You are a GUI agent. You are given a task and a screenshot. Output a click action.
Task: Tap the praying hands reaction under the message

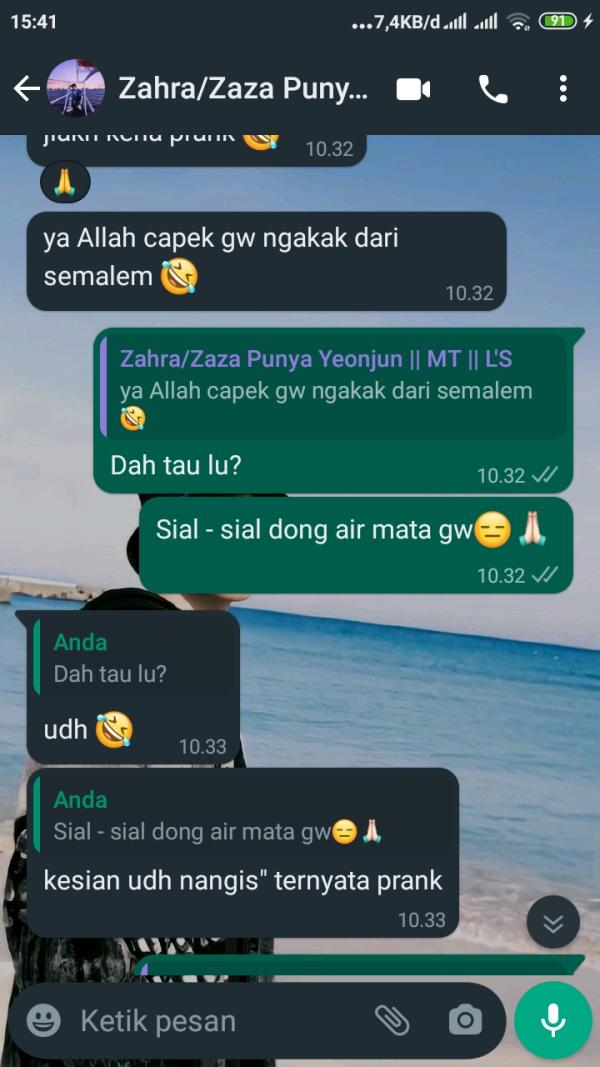[x=65, y=182]
